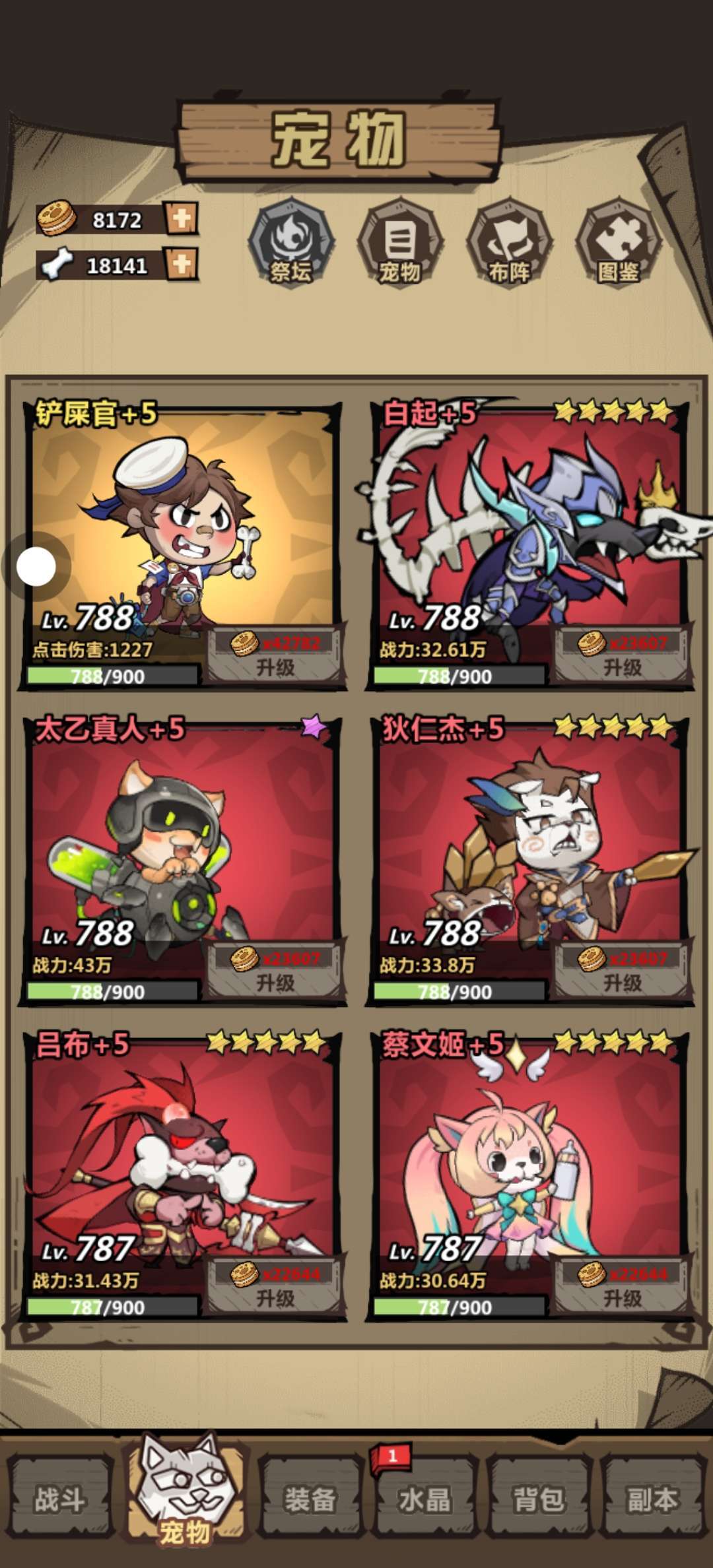The width and height of the screenshot is (713, 1568).
Task: Add more bones with plus button
Action: [x=181, y=265]
